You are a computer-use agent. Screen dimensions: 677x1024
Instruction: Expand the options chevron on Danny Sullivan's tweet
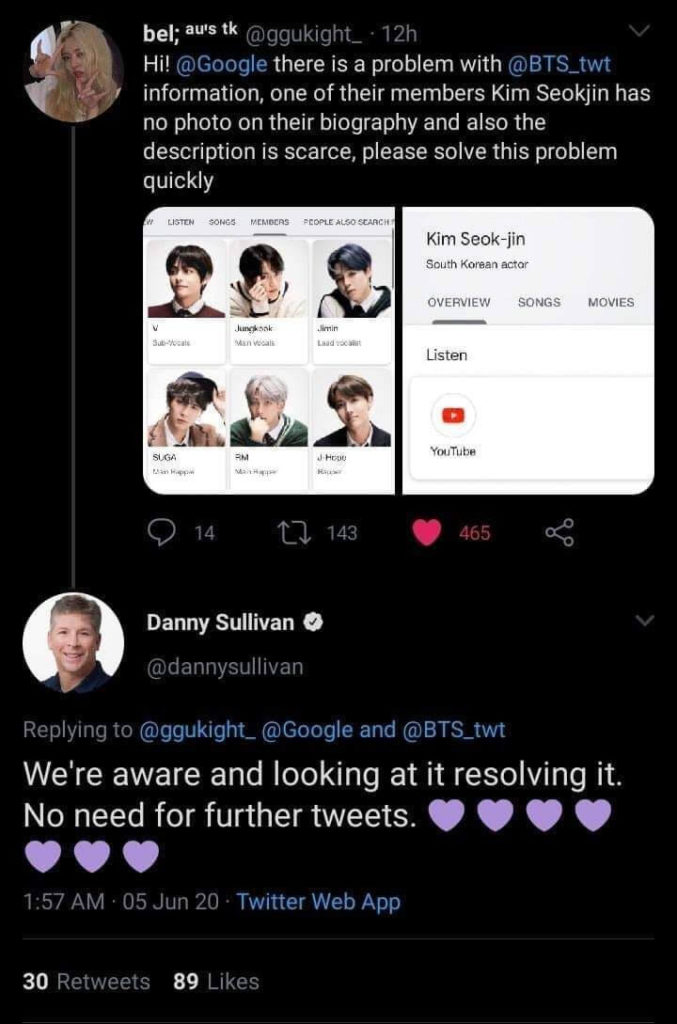tap(644, 622)
